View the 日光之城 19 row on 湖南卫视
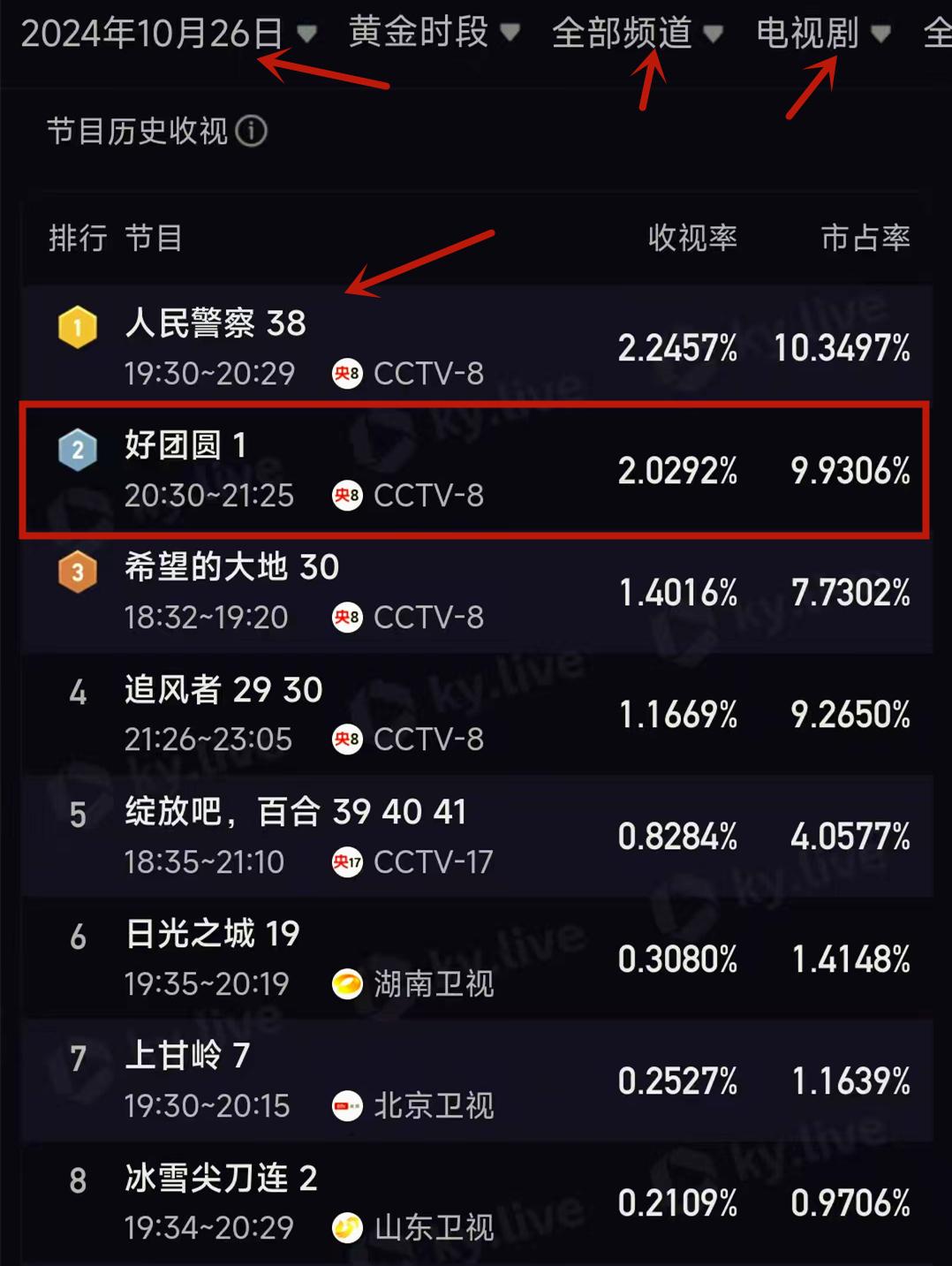Viewport: 952px width, 1266px height. pos(477,958)
